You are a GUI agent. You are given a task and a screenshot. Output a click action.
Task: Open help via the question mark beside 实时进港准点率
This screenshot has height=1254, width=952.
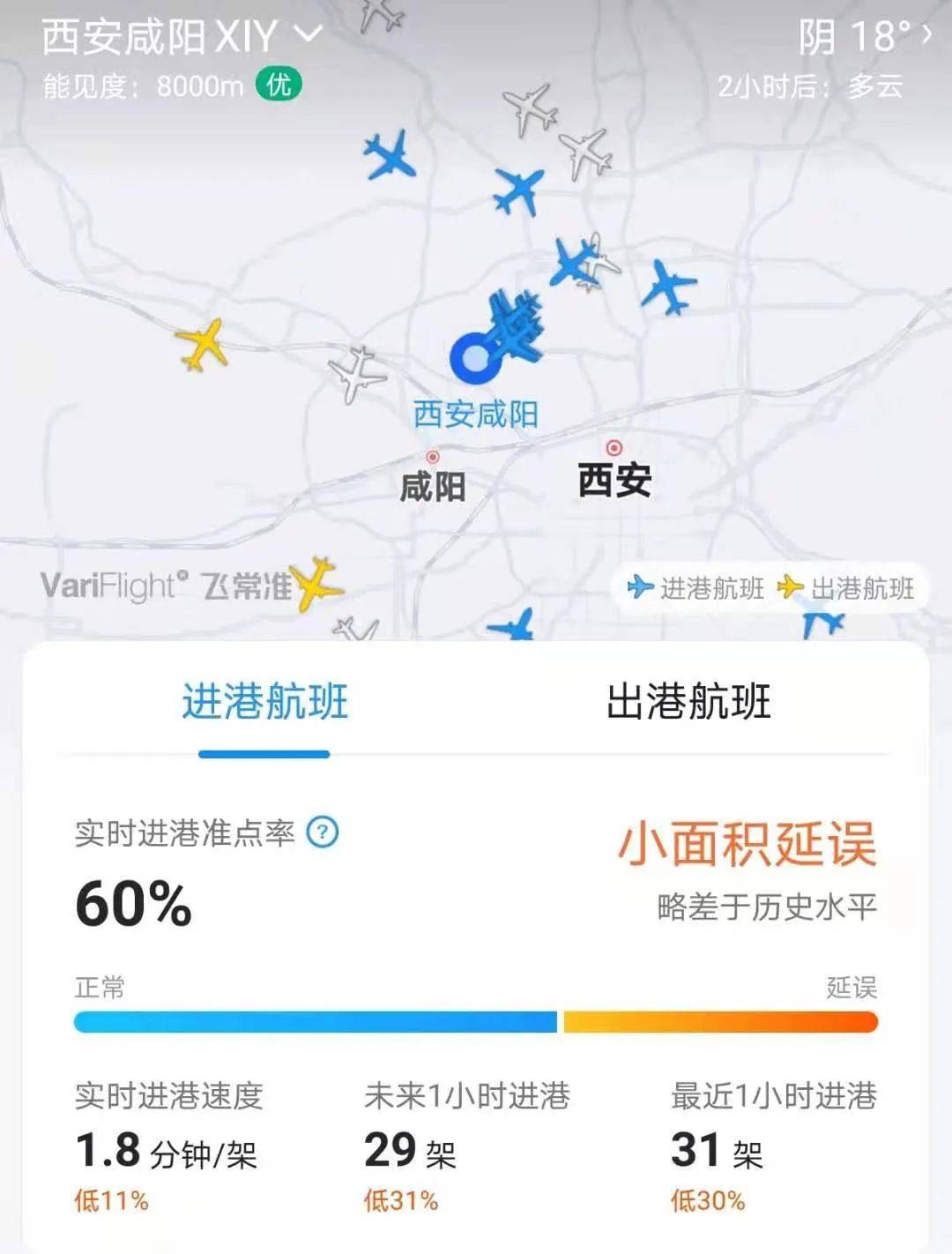click(323, 829)
